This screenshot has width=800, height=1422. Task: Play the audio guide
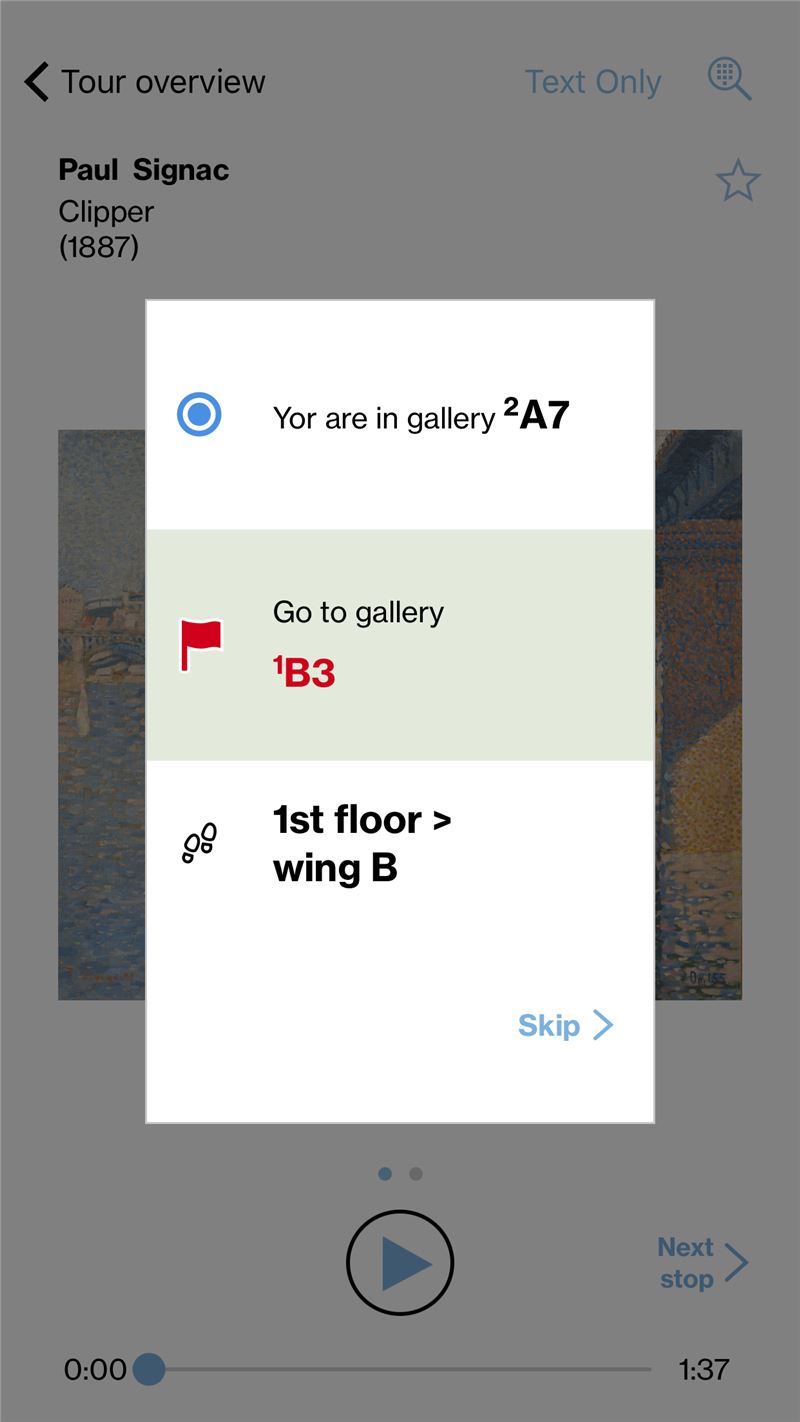tap(400, 1263)
